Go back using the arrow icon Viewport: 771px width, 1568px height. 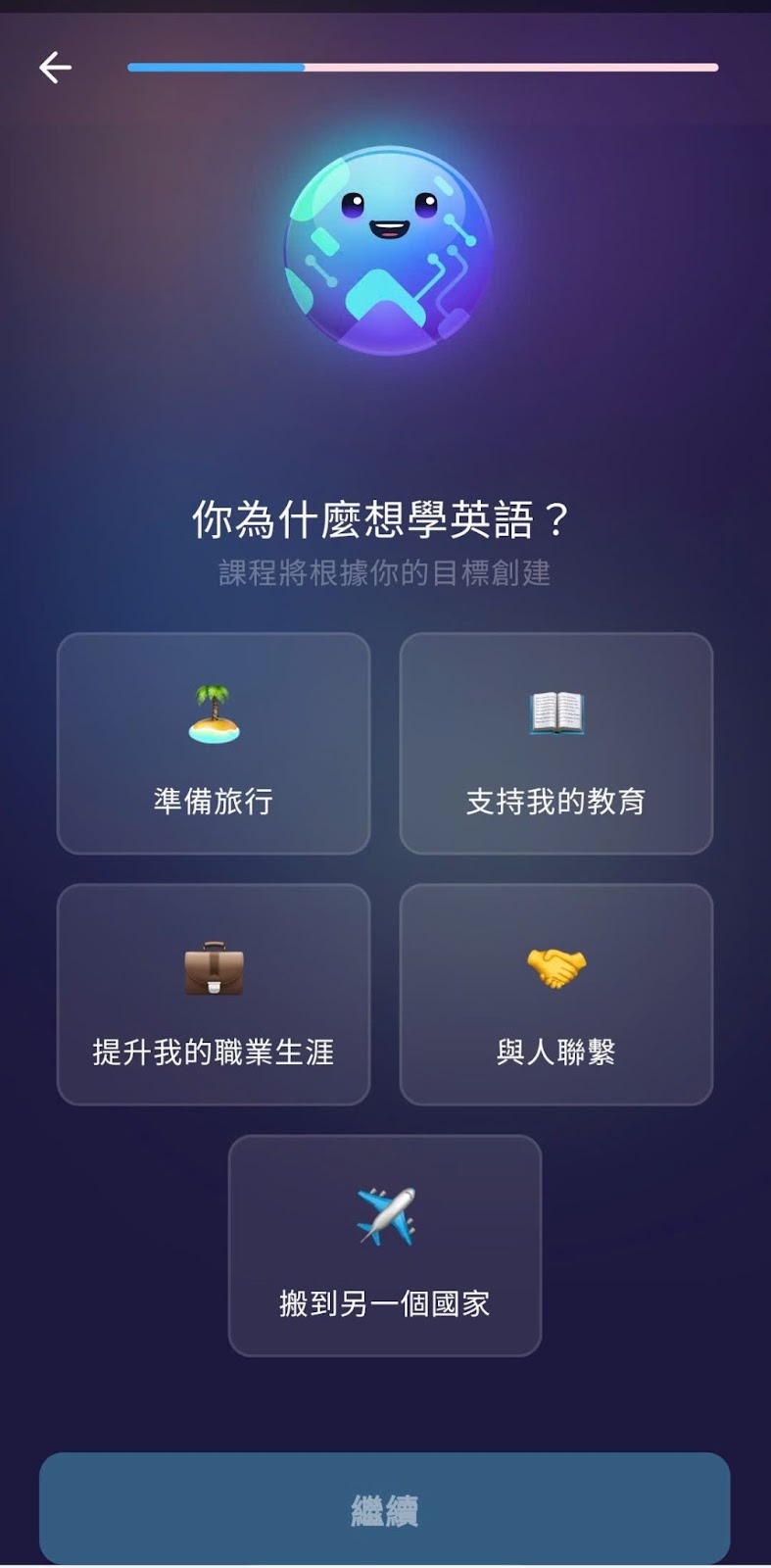tap(55, 67)
